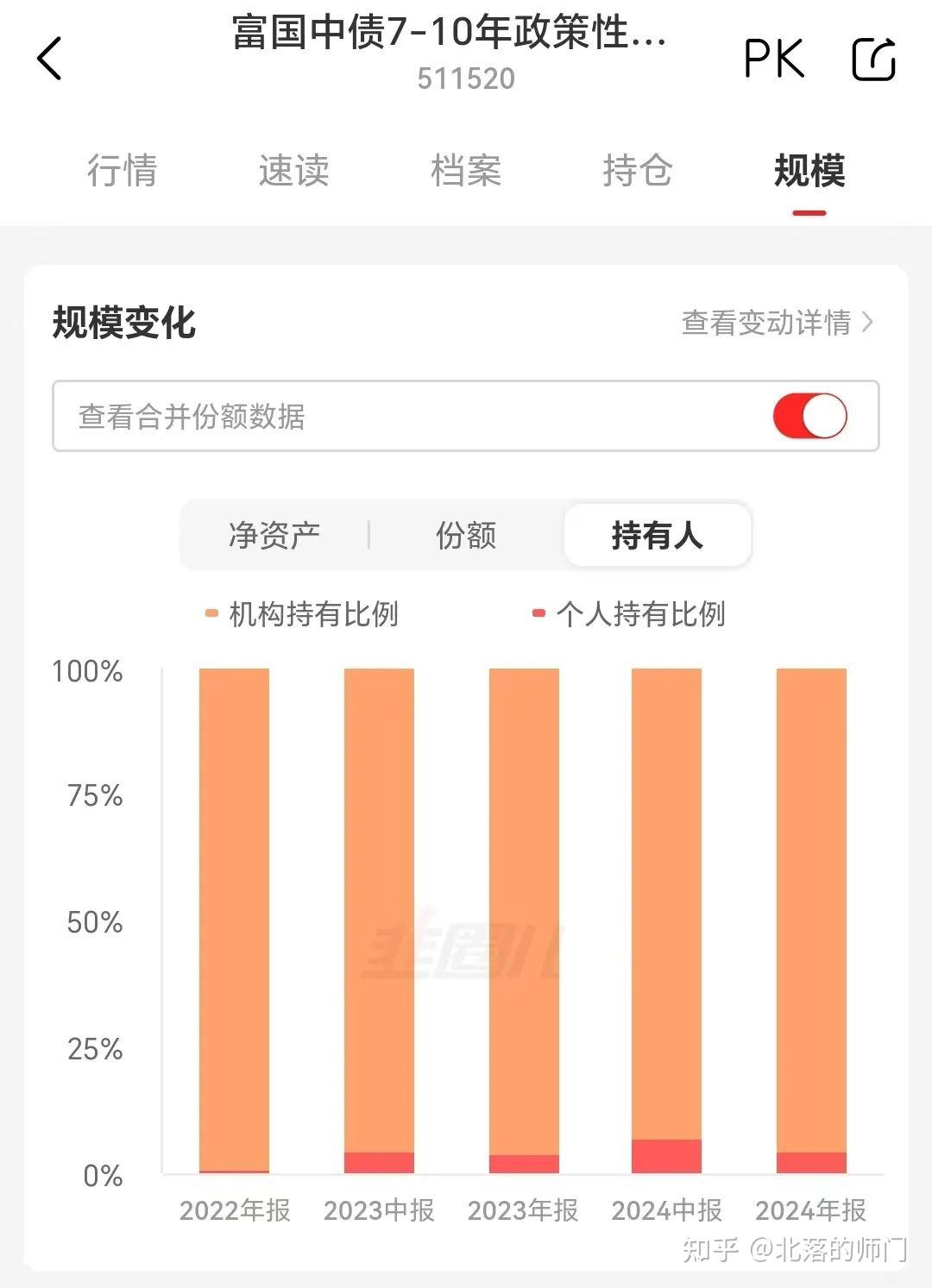The height and width of the screenshot is (1288, 932).
Task: Tap the share icon at top right
Action: [x=872, y=59]
